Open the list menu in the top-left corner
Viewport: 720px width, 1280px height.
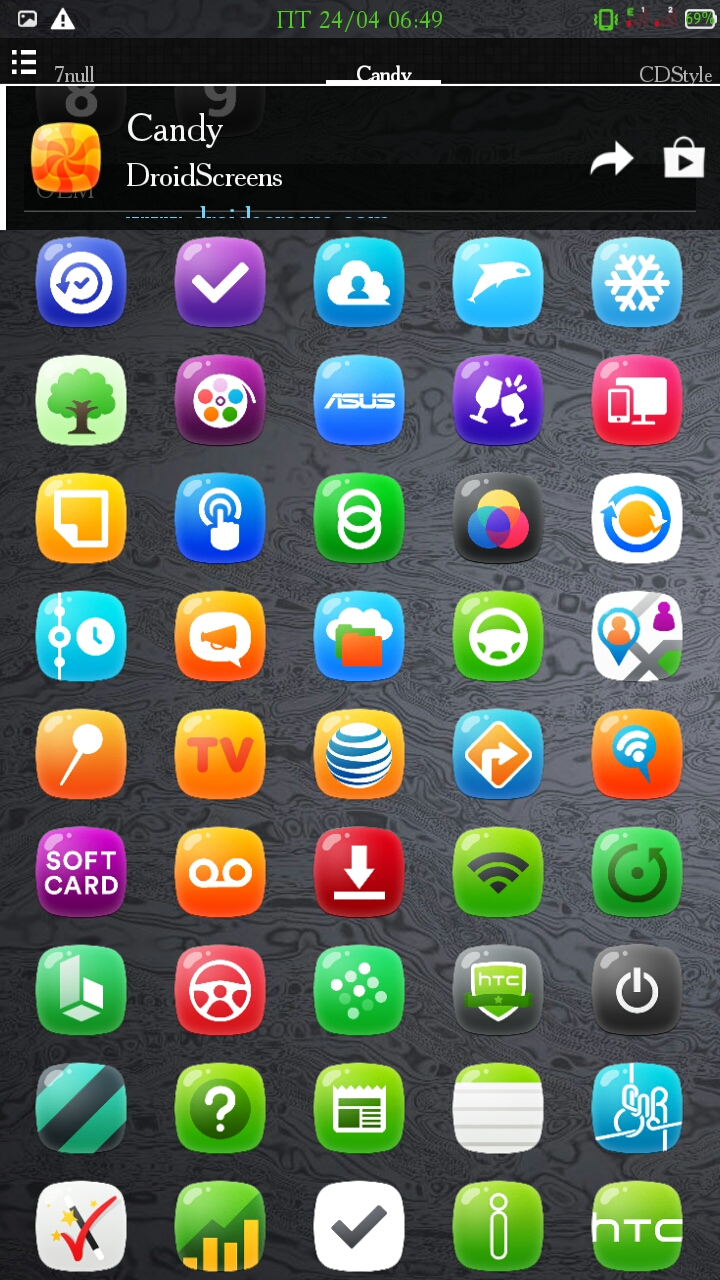24,61
